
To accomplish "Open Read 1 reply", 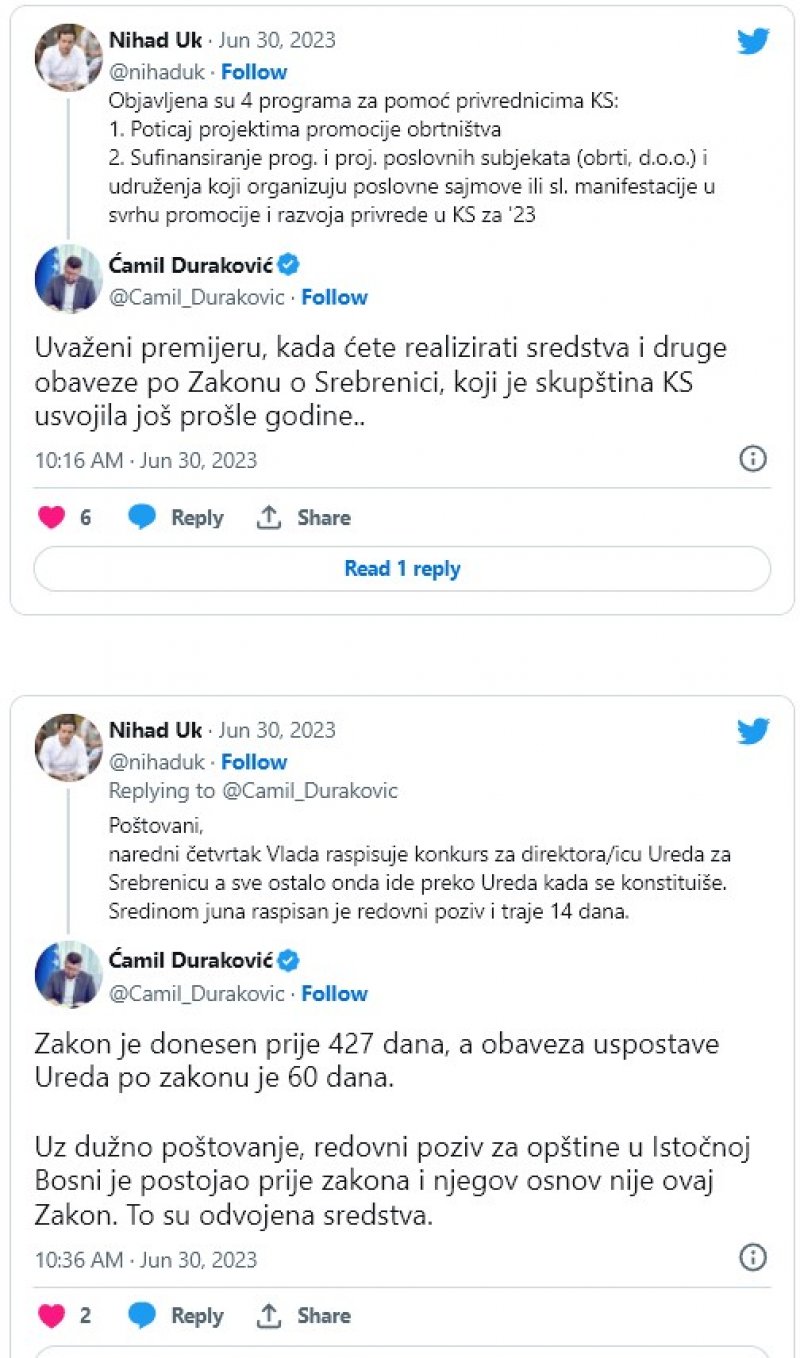I will point(400,567).
